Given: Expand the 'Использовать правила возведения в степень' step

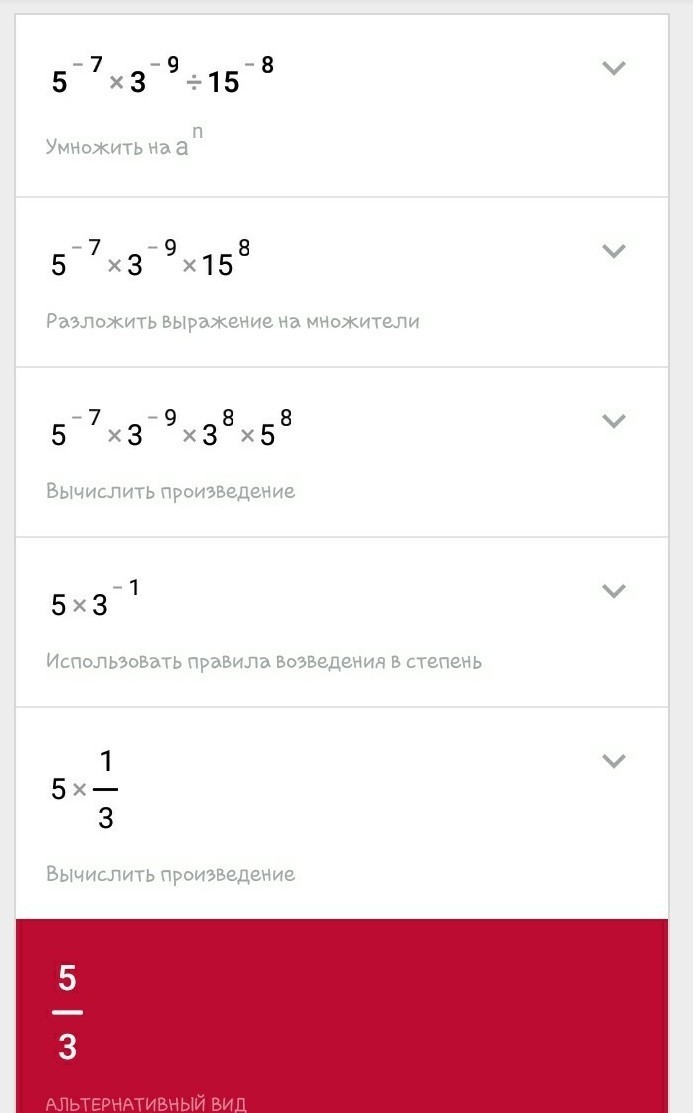Looking at the screenshot, I should tap(613, 590).
